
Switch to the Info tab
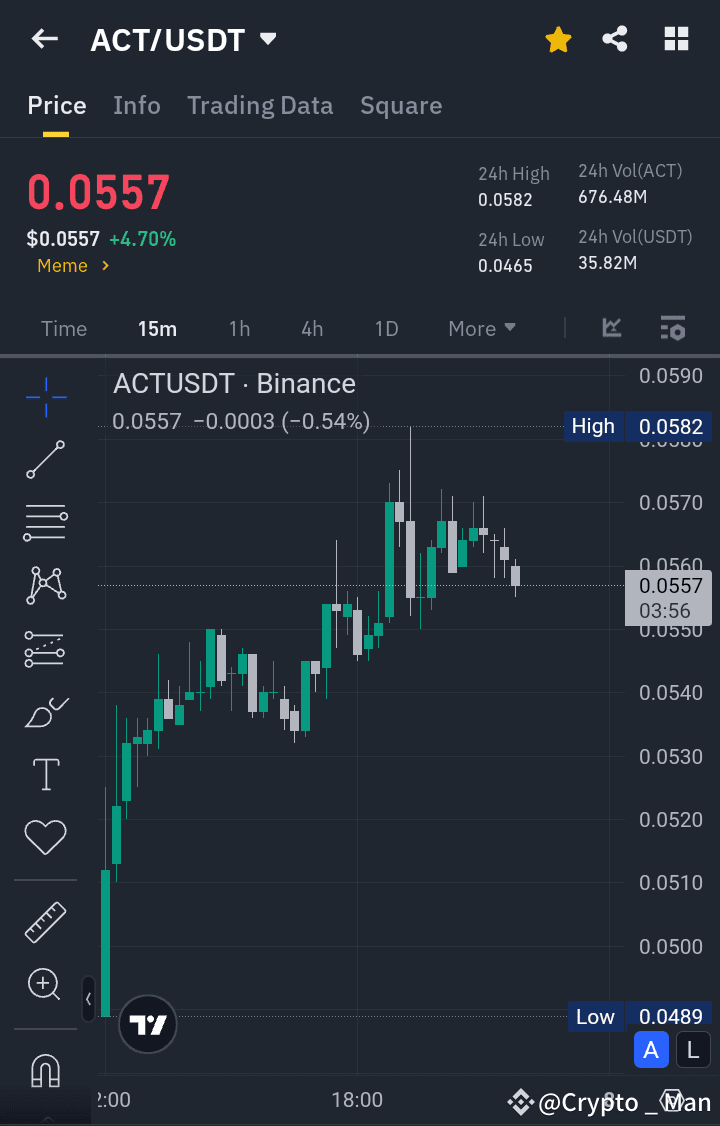[137, 105]
